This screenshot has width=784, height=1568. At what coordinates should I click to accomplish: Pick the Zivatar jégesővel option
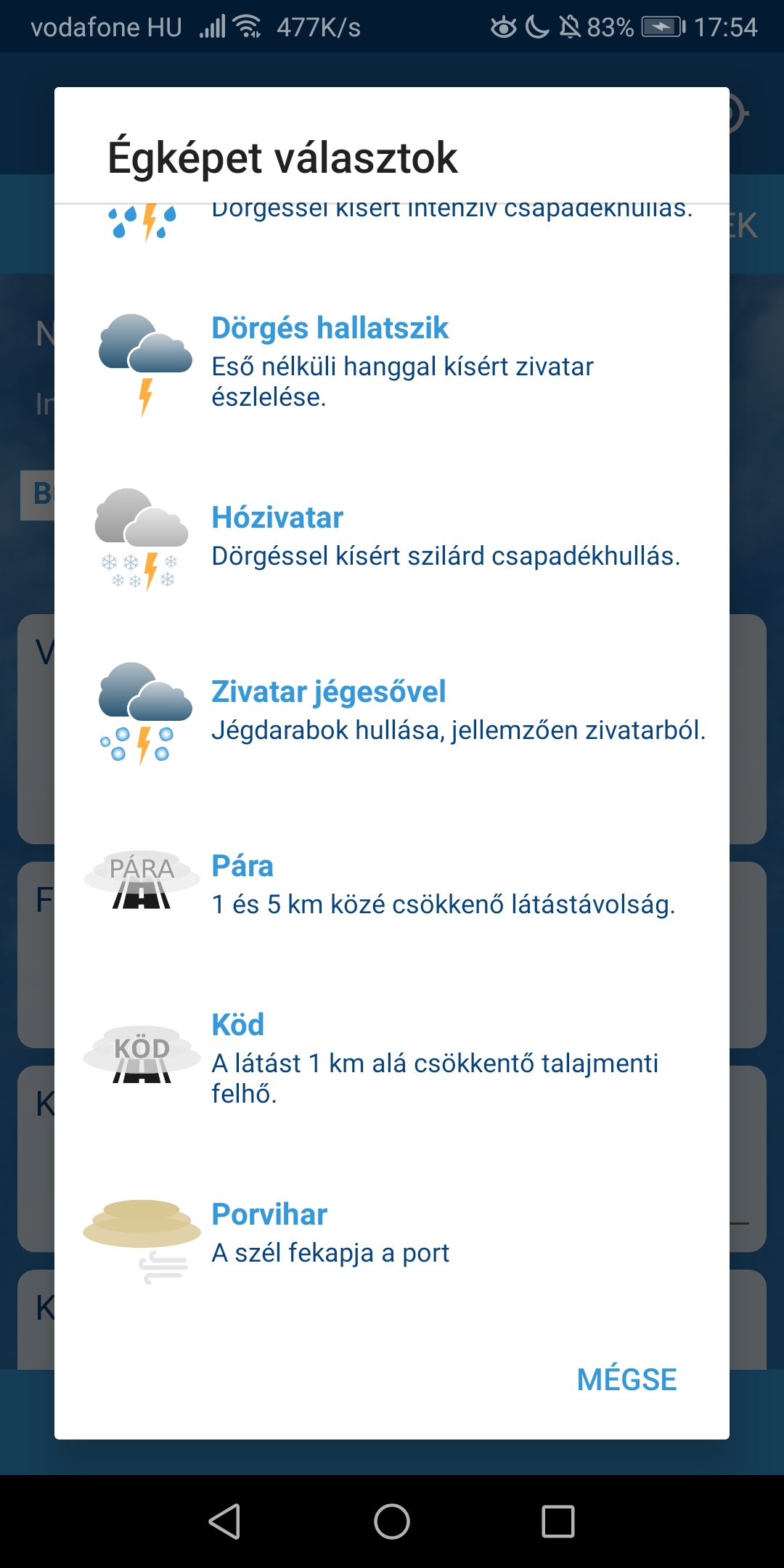pos(392,711)
